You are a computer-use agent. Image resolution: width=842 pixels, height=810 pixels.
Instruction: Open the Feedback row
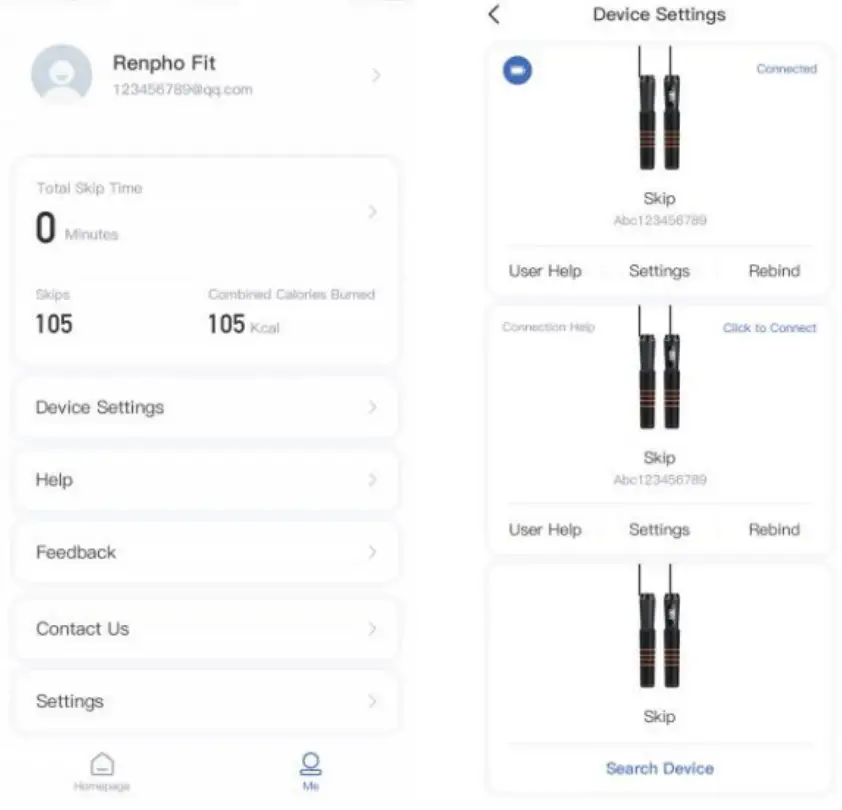point(205,552)
